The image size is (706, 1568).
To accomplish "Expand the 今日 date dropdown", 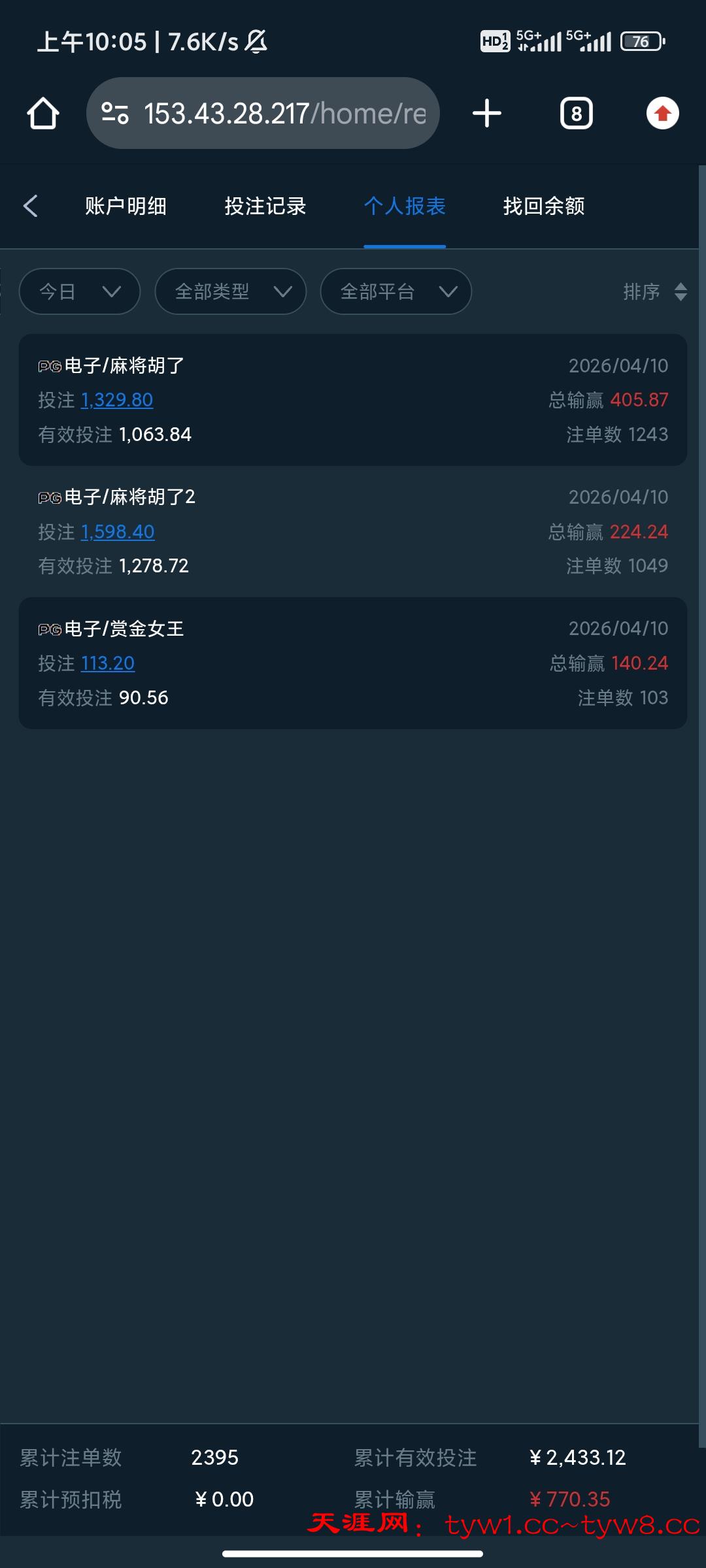I will (80, 291).
